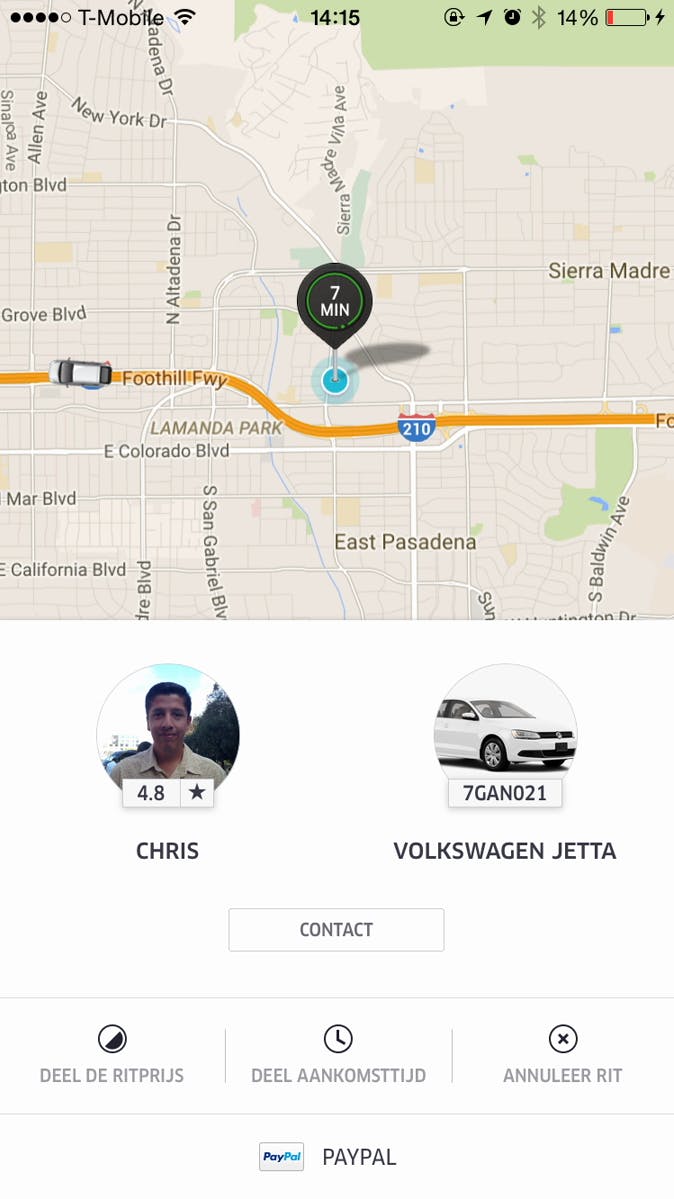Cancel the ride with Annuleer rit
Viewport: 674px width, 1199px height.
tap(563, 1055)
